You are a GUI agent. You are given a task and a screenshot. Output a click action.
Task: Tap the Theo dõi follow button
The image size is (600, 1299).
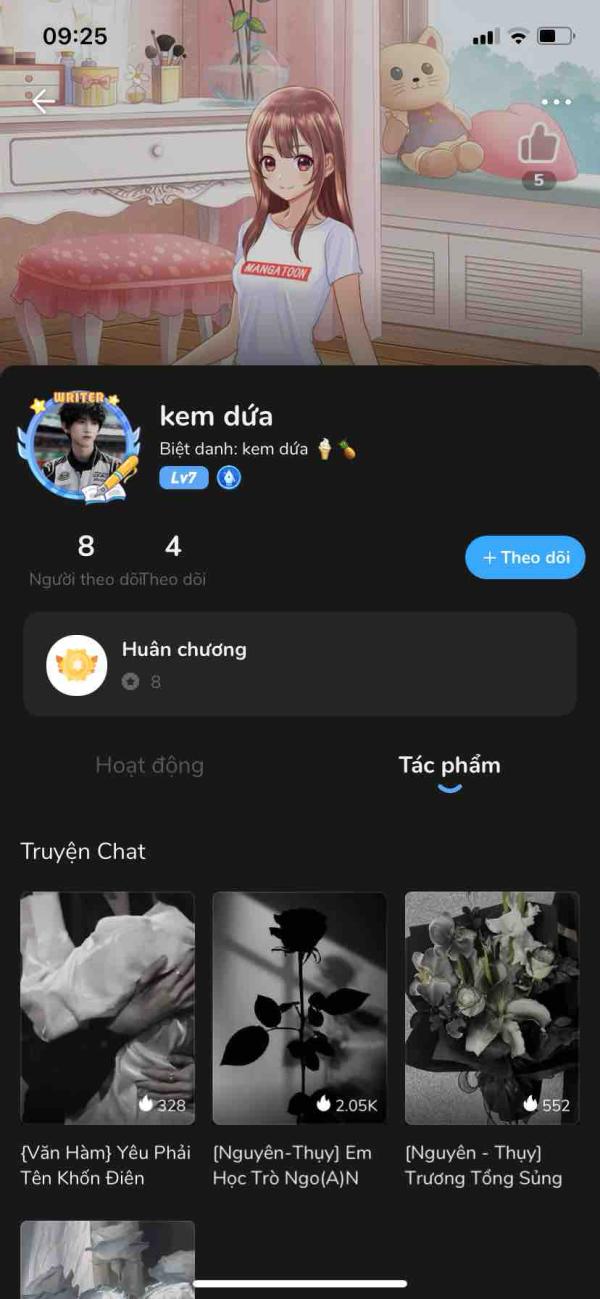pos(525,558)
